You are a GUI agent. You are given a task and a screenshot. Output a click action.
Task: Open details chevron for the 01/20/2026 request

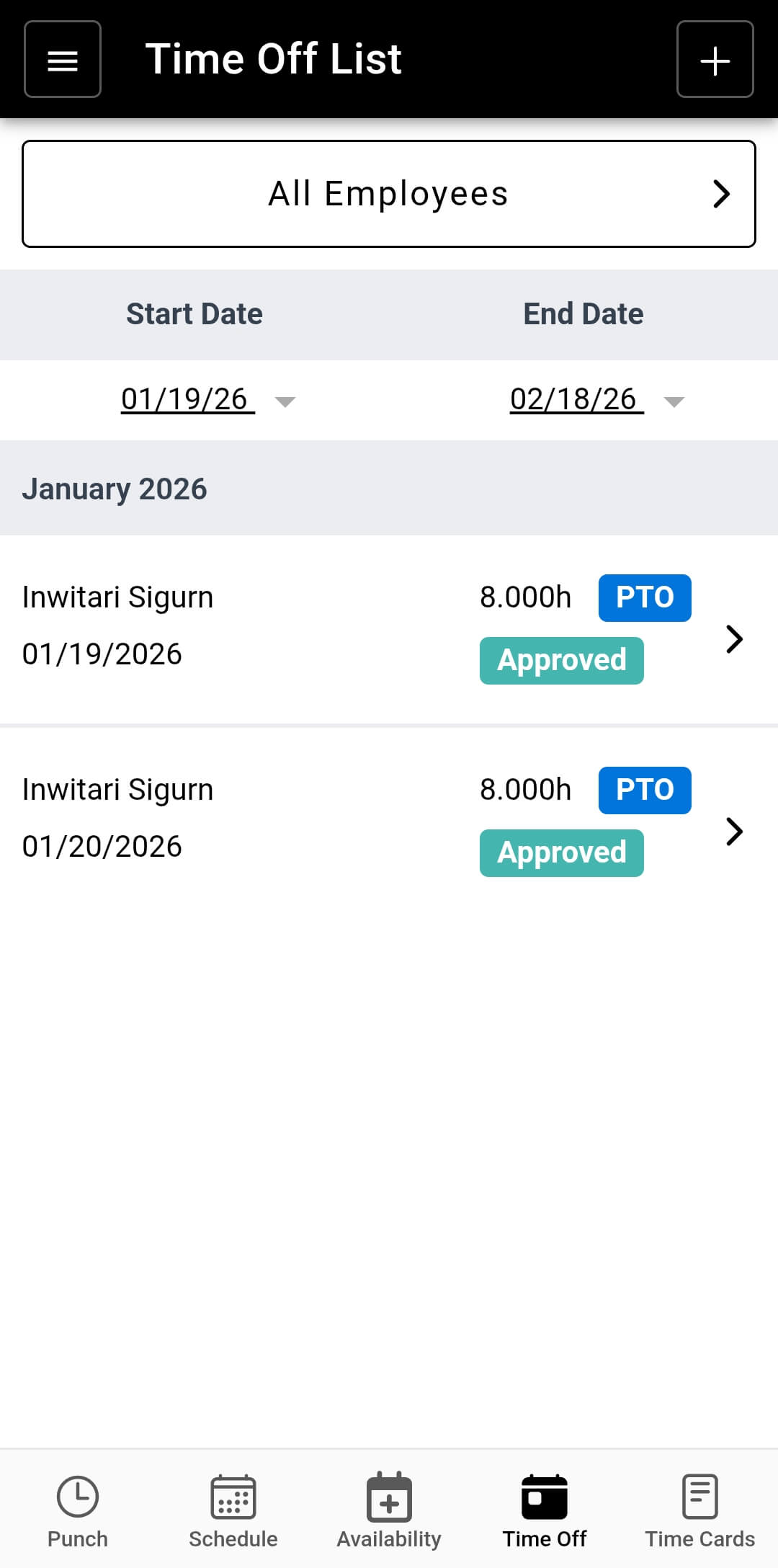(734, 832)
